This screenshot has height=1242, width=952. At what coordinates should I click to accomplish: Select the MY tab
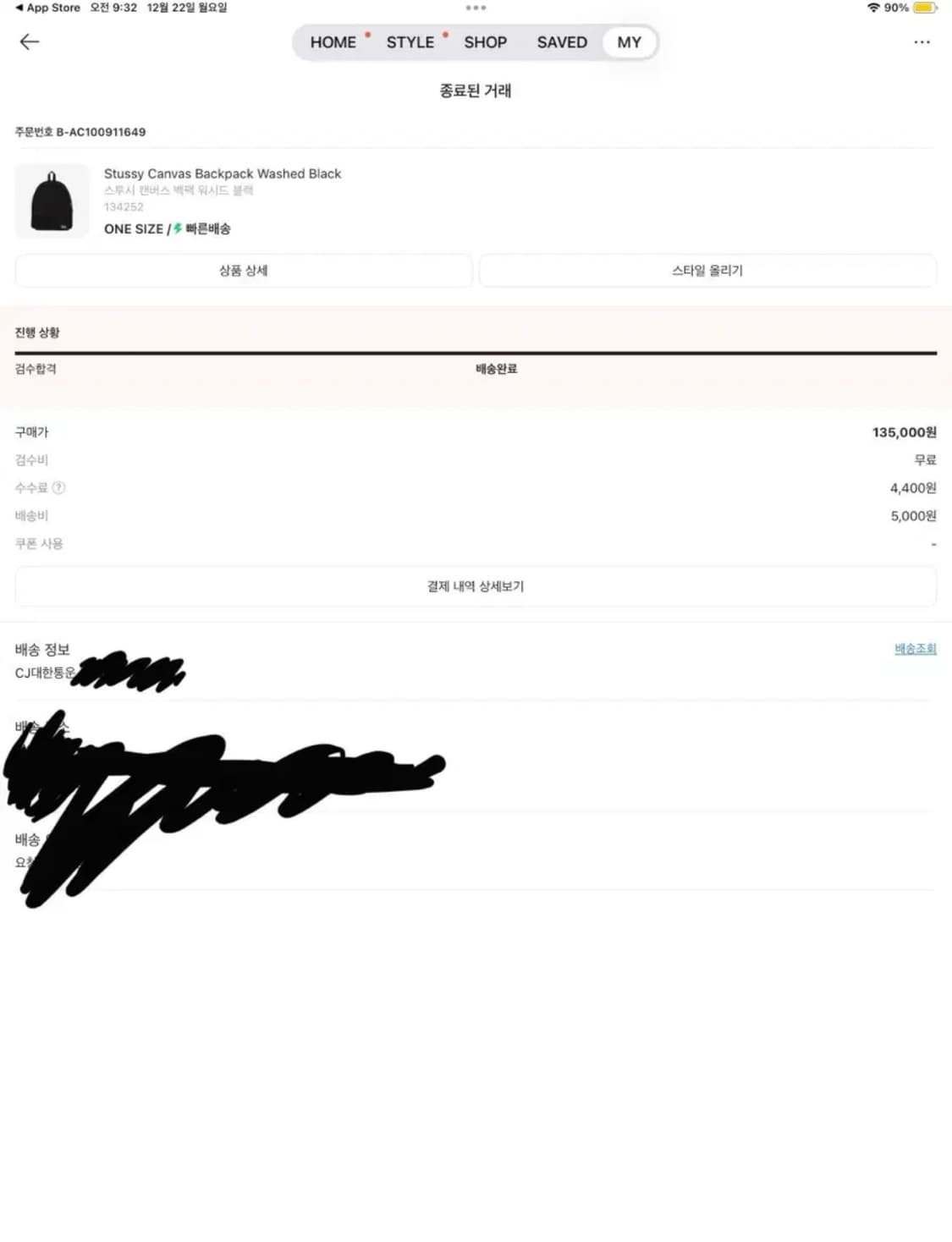tap(629, 42)
